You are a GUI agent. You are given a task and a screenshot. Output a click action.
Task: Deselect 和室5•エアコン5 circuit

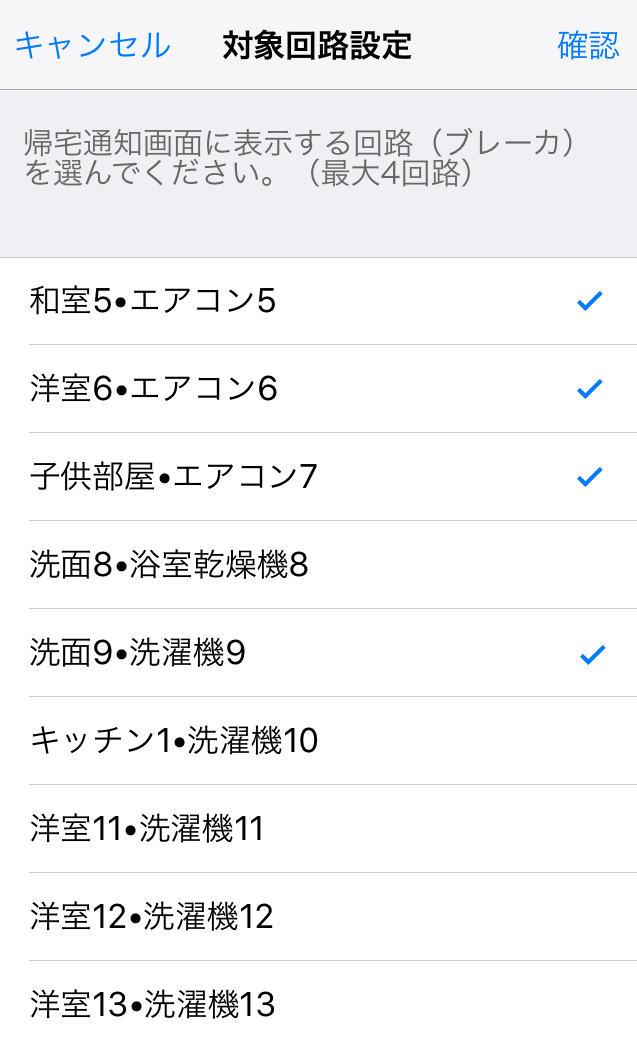318,301
